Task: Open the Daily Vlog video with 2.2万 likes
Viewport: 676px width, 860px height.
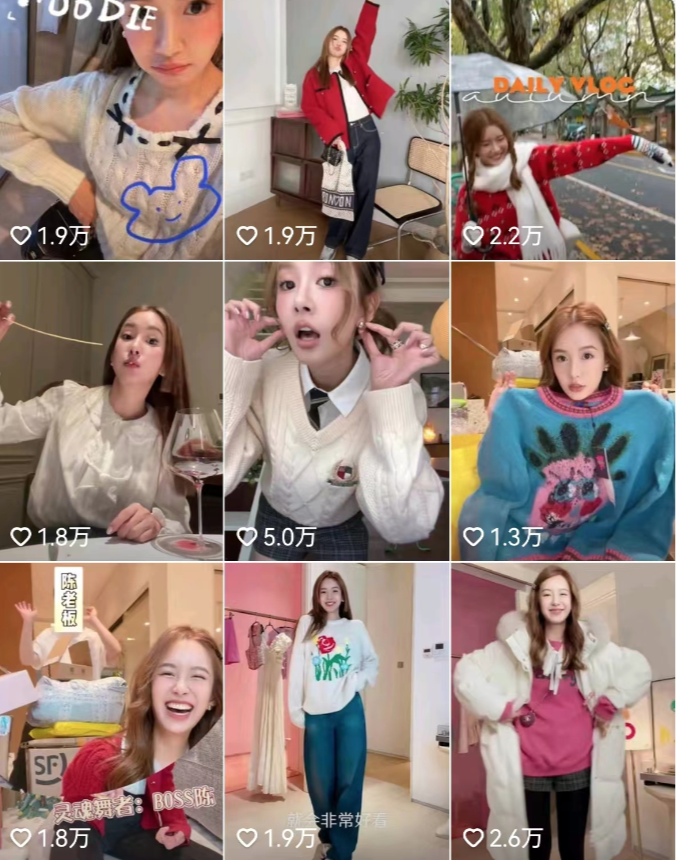Action: pyautogui.click(x=563, y=130)
